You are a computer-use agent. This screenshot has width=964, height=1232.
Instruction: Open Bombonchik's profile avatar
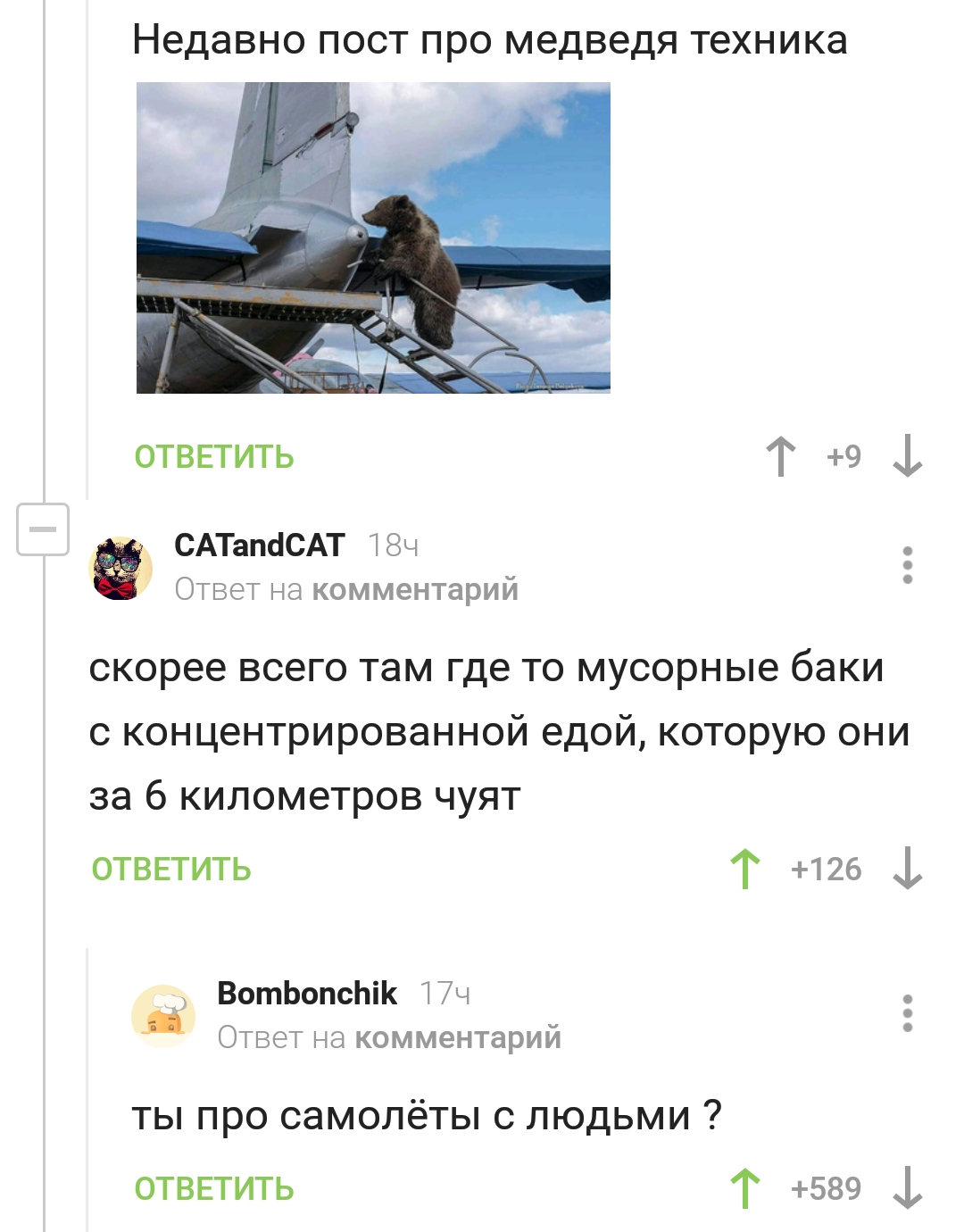[163, 1016]
